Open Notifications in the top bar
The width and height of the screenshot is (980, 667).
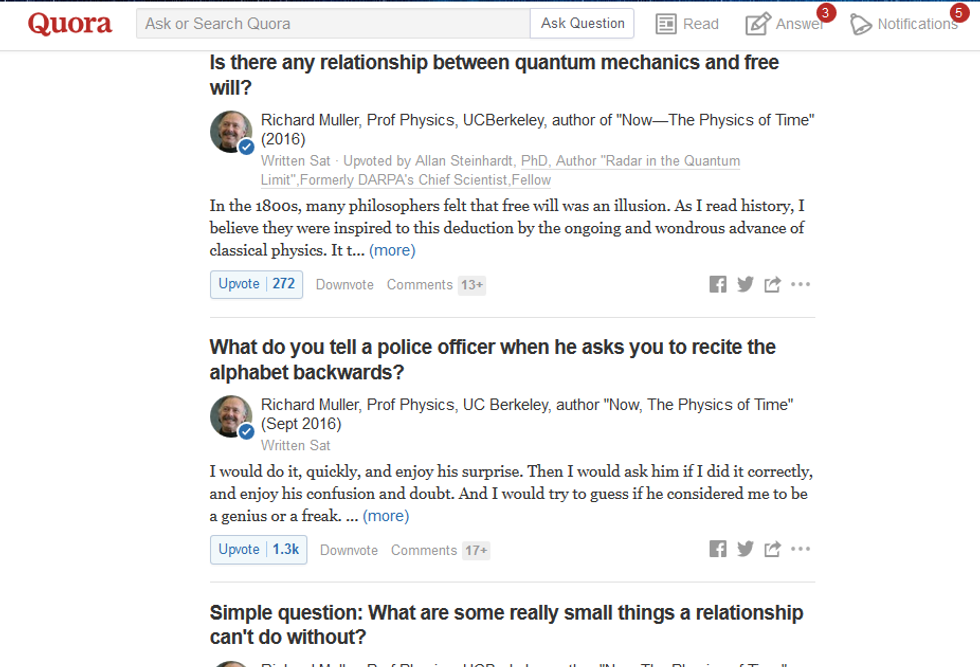[x=903, y=24]
